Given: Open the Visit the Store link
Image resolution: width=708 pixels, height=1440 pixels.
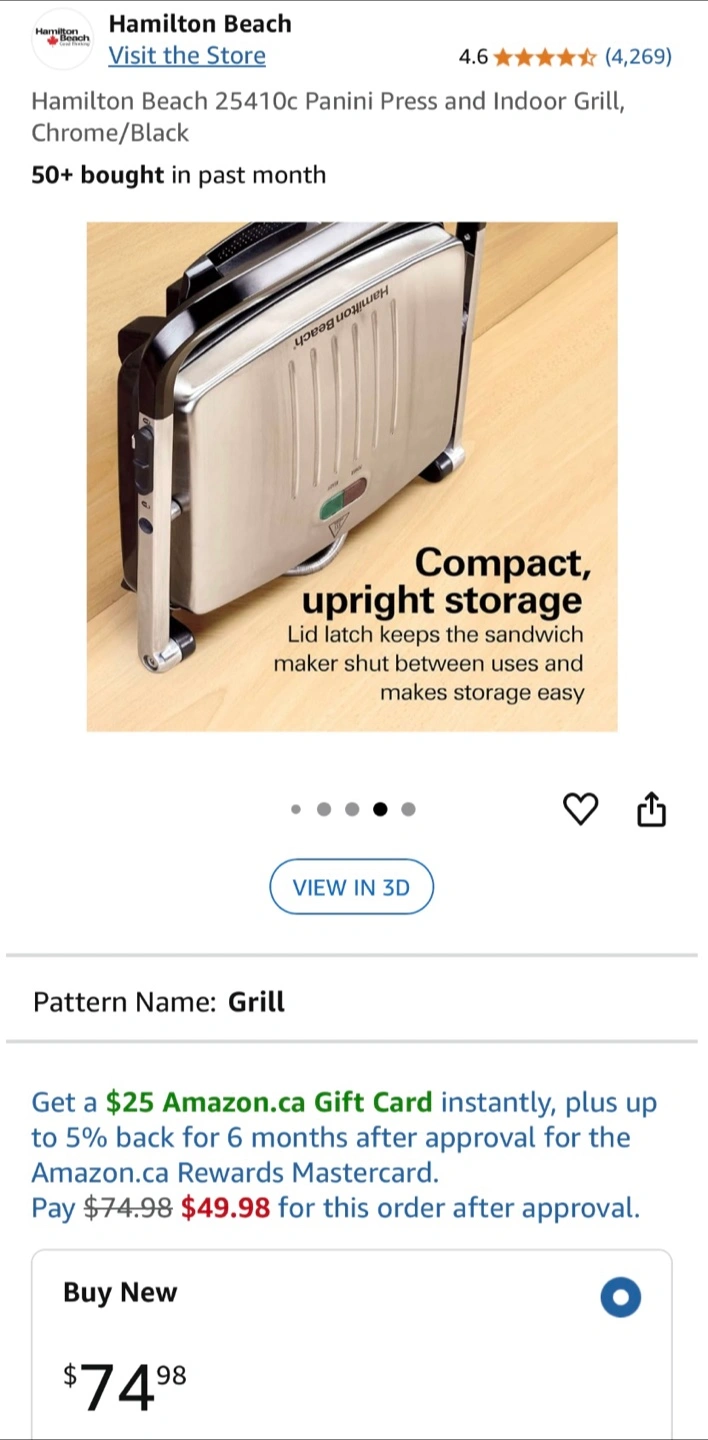Looking at the screenshot, I should [187, 55].
